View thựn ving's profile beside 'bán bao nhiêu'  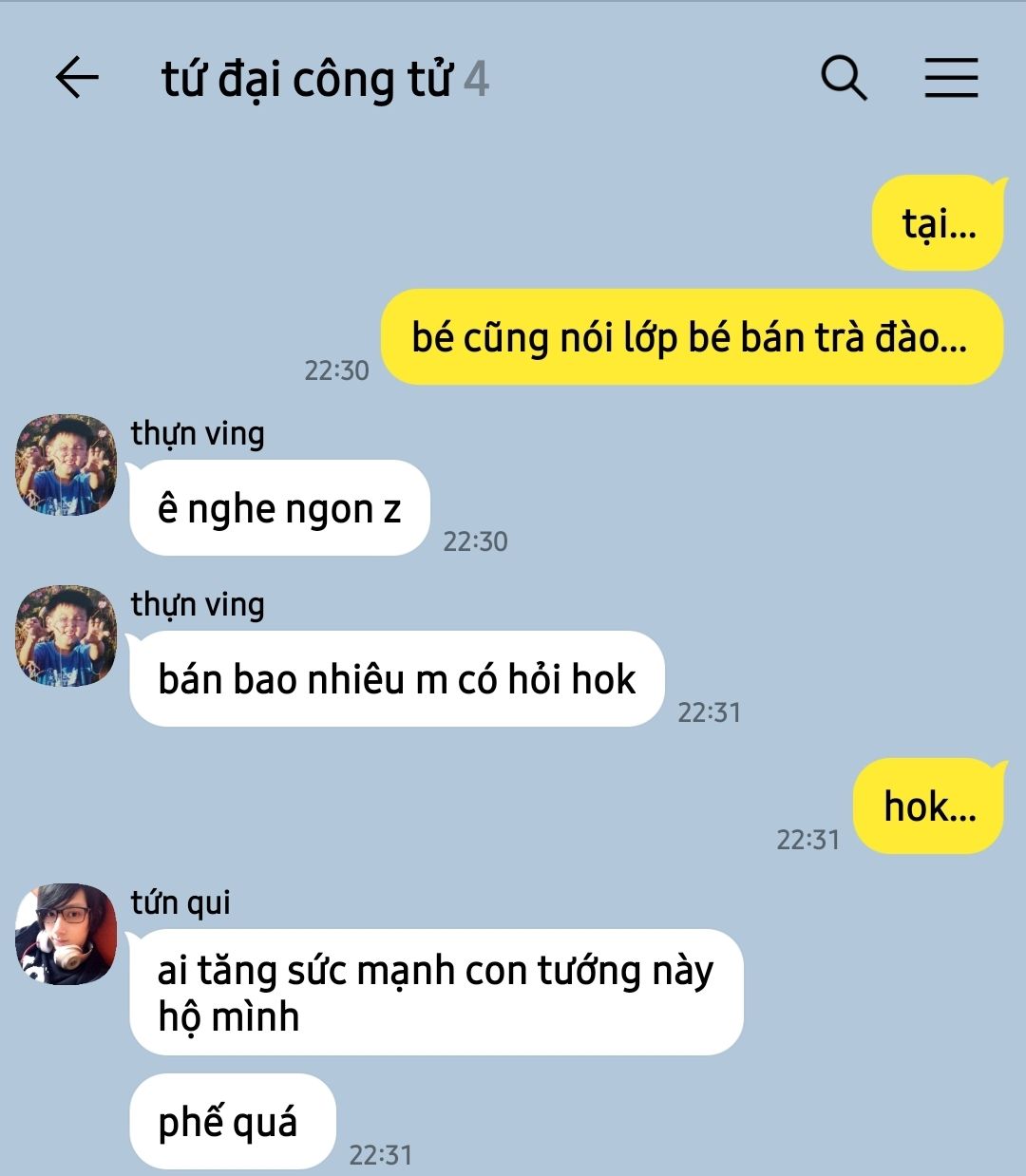(x=66, y=635)
